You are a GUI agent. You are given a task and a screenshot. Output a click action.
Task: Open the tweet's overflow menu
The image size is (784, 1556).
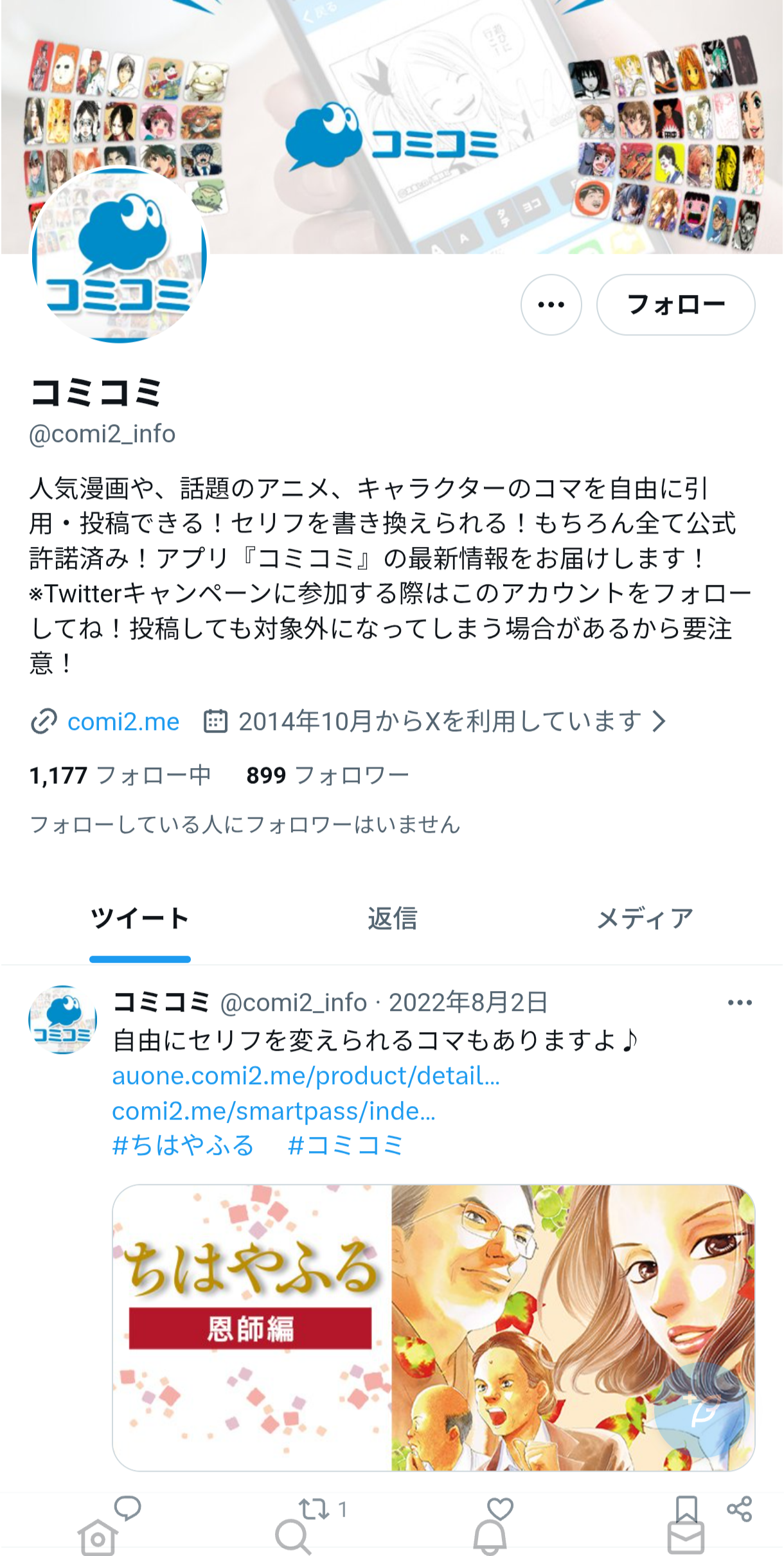point(739,1003)
